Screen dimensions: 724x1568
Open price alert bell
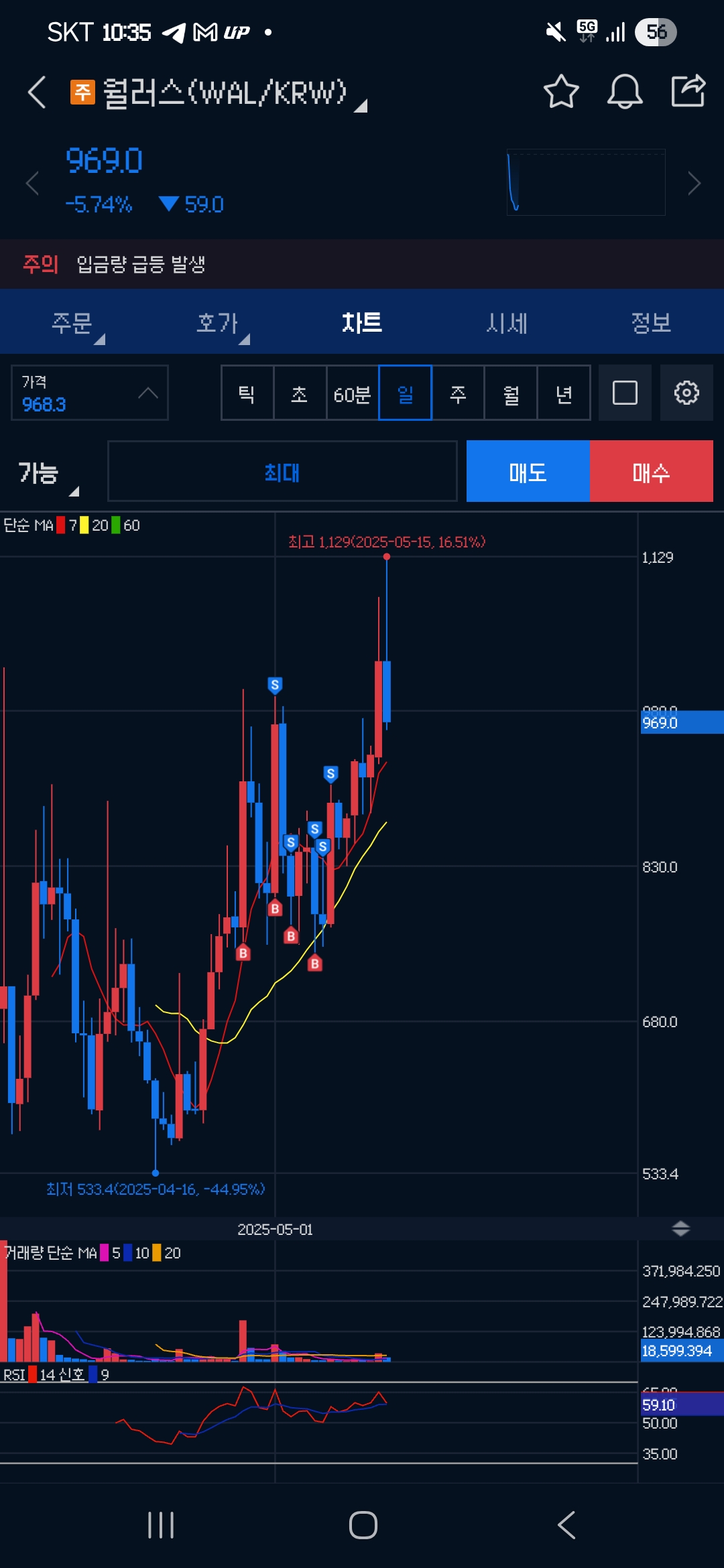pos(624,92)
